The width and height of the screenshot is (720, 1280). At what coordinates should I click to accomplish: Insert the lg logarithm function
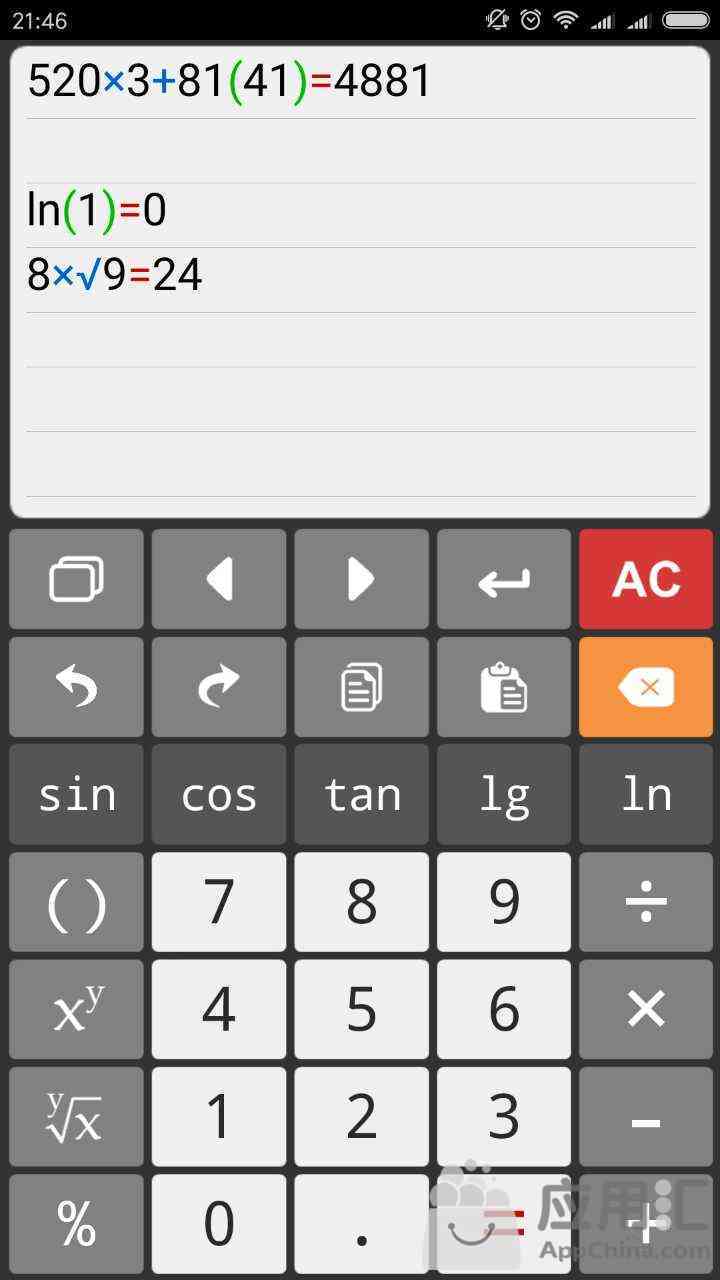[504, 795]
